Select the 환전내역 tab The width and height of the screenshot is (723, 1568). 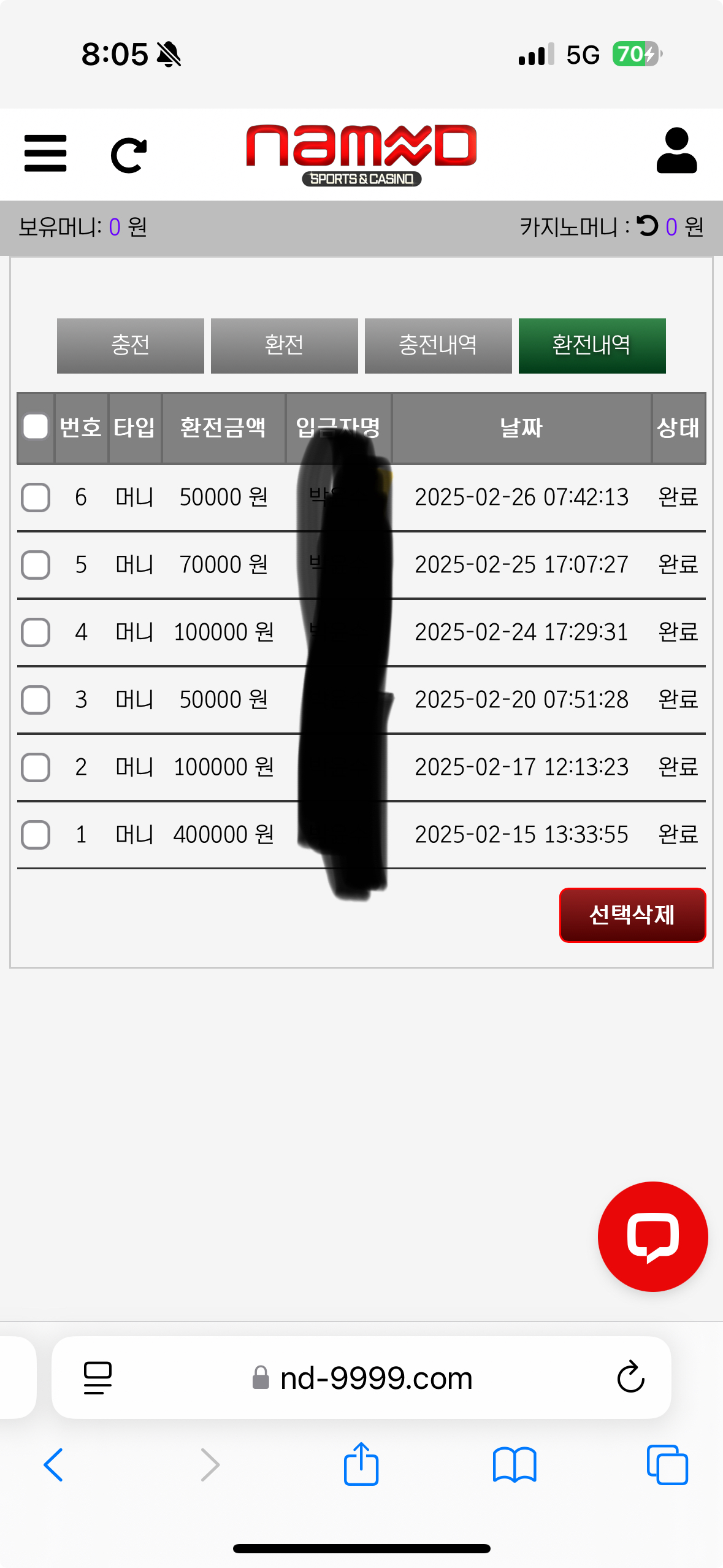592,345
